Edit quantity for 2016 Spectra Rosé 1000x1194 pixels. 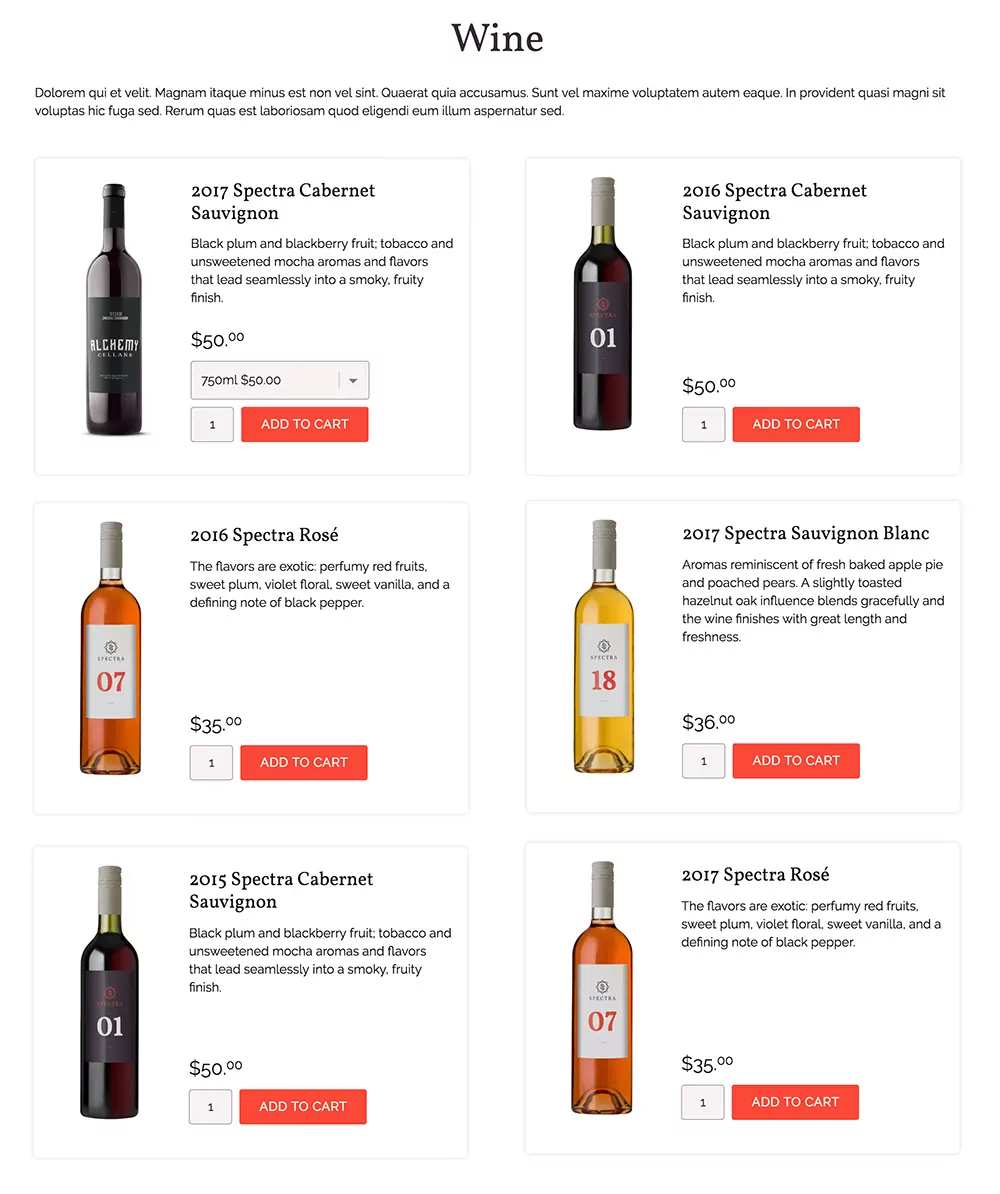(x=211, y=762)
